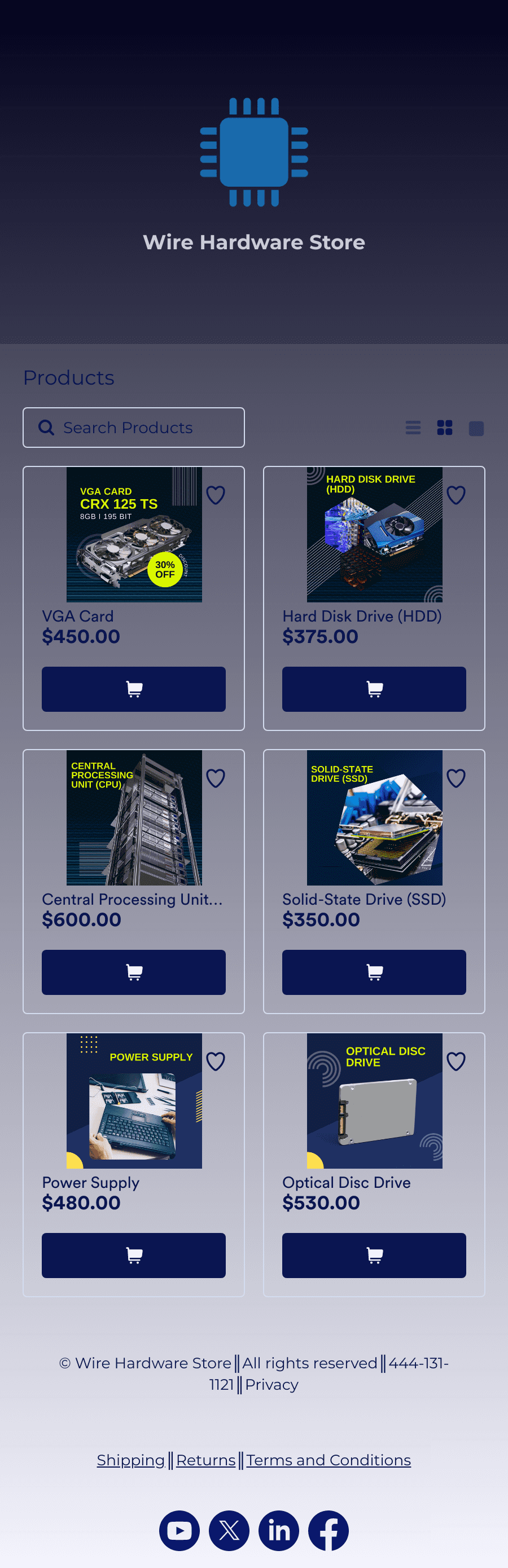Image resolution: width=508 pixels, height=1568 pixels.
Task: Favorite the Power Supply item
Action: 216,1061
